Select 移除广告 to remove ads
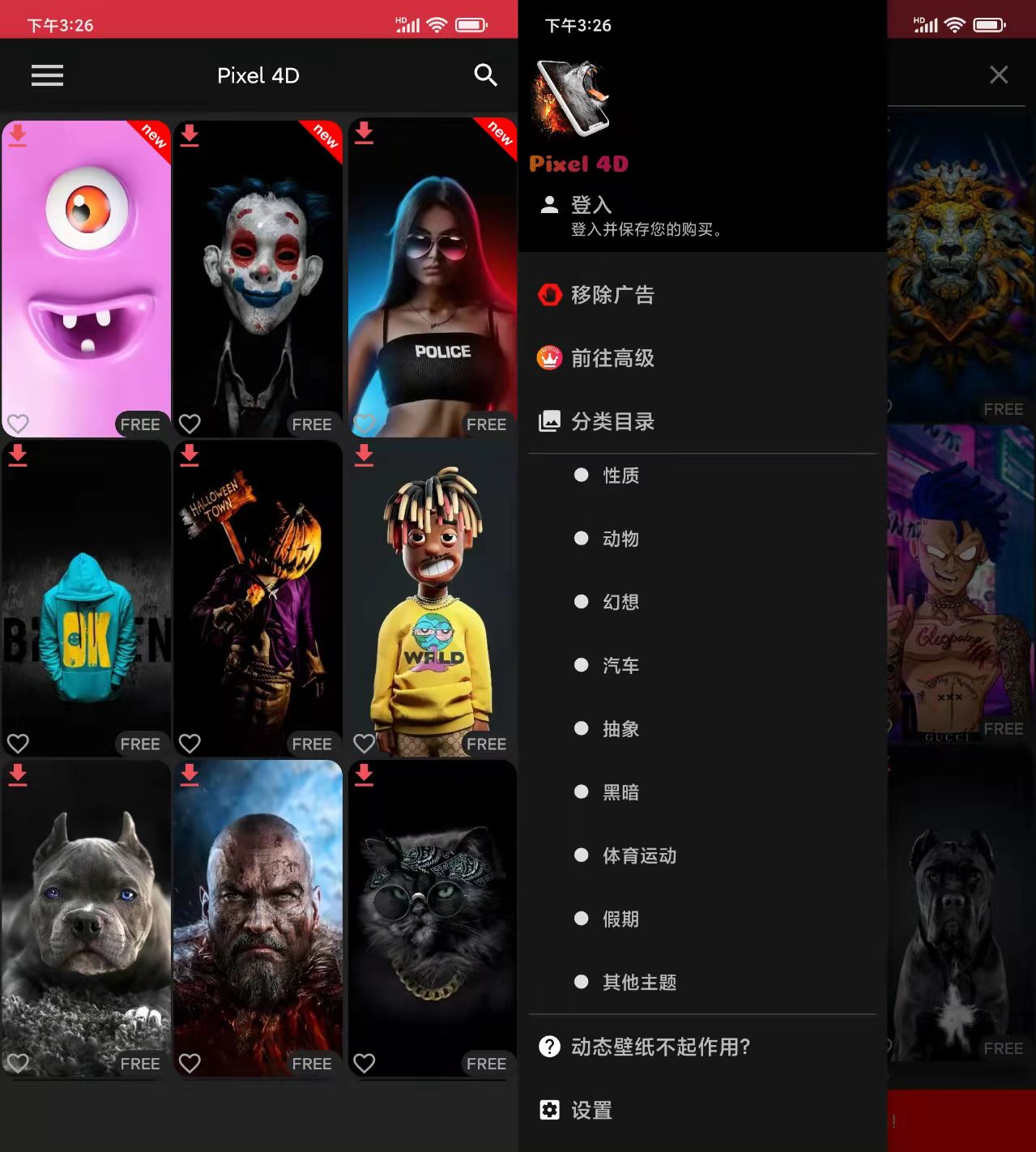 pyautogui.click(x=612, y=295)
